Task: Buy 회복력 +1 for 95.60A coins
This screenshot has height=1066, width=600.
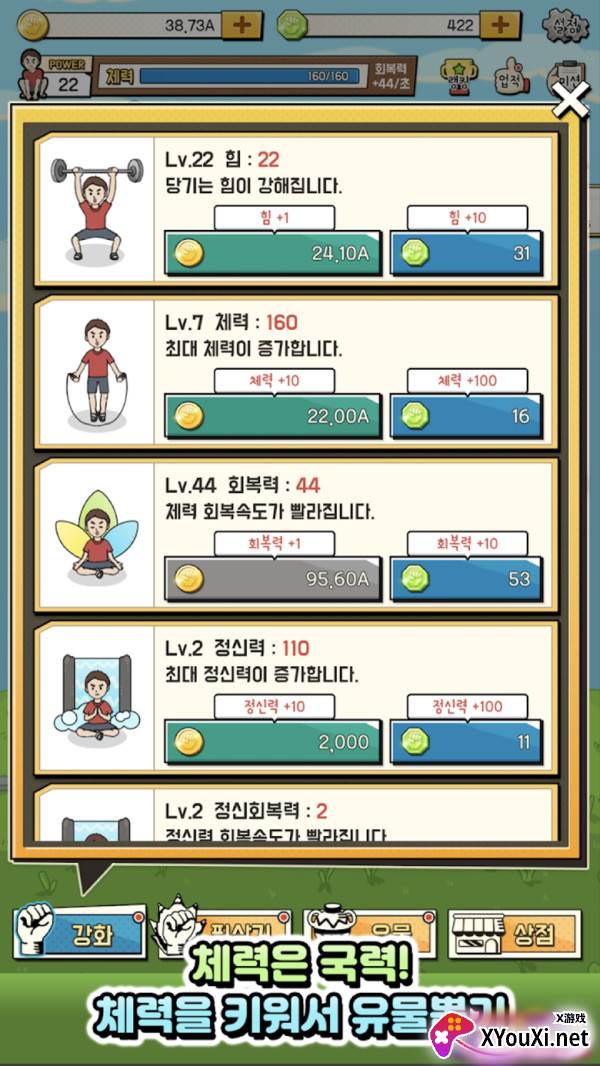Action: coord(273,579)
